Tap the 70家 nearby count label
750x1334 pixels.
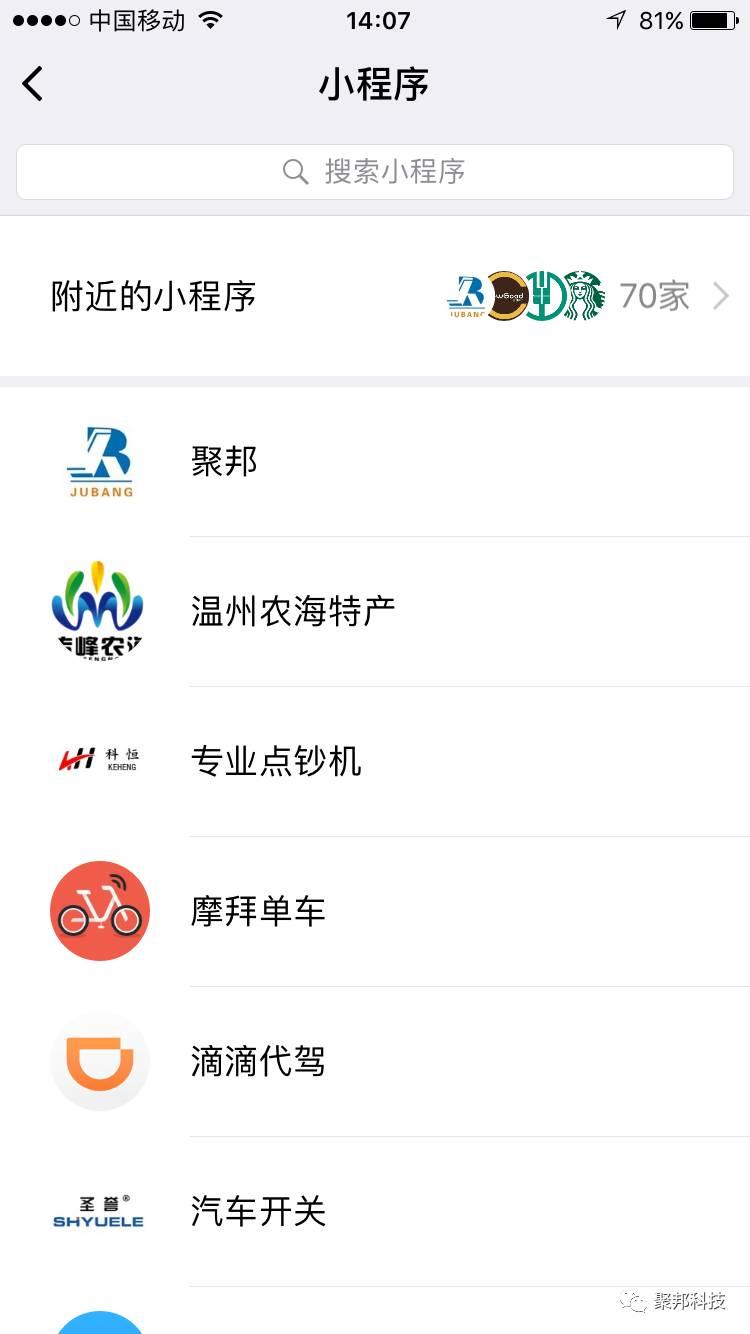(655, 296)
